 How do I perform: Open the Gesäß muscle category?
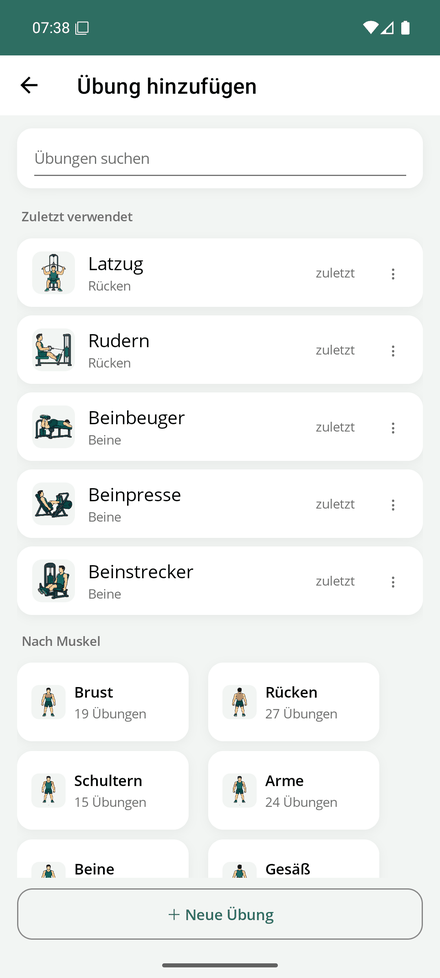(x=293, y=859)
